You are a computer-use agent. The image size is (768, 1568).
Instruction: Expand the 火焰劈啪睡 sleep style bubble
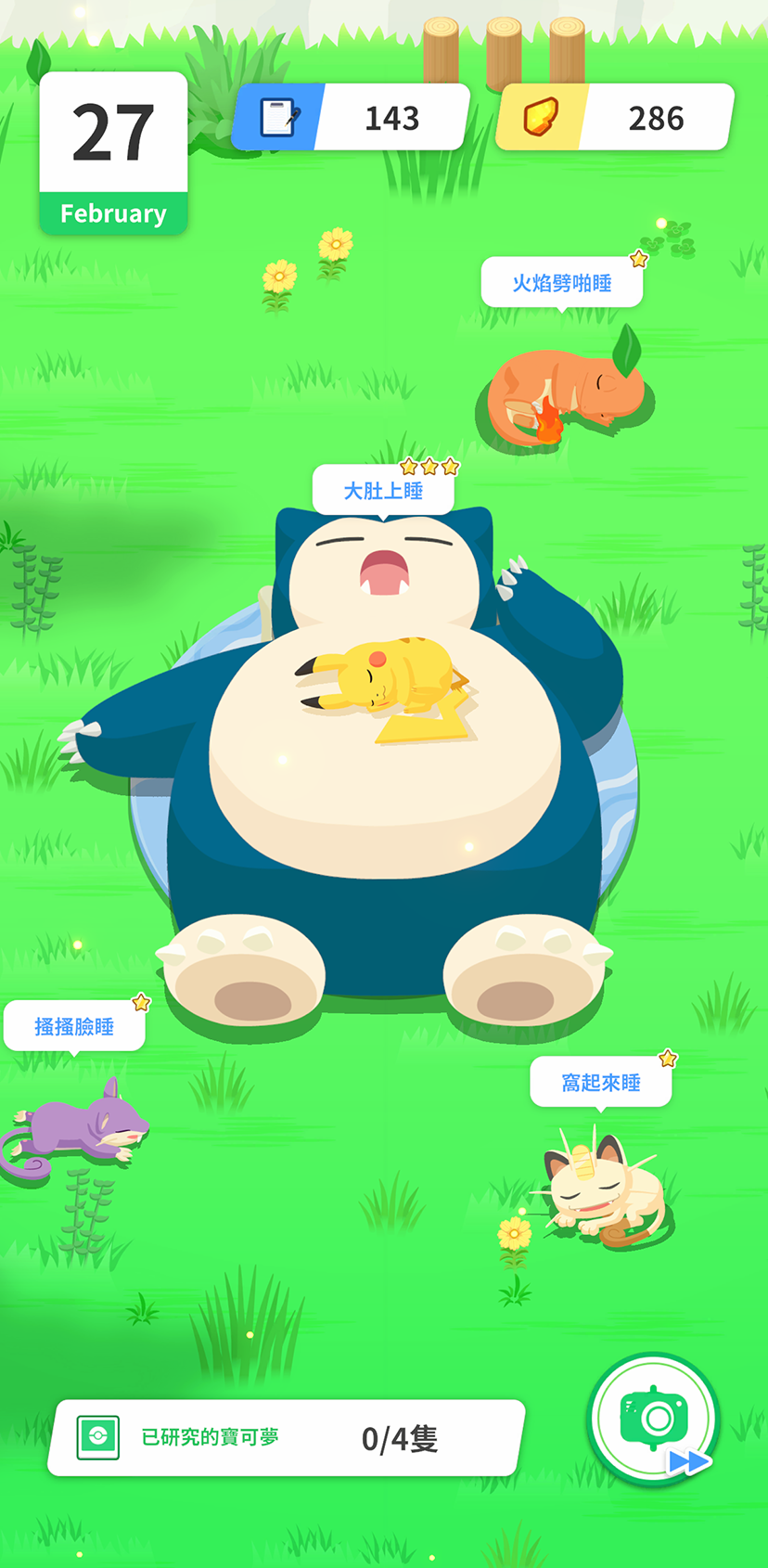pyautogui.click(x=563, y=281)
